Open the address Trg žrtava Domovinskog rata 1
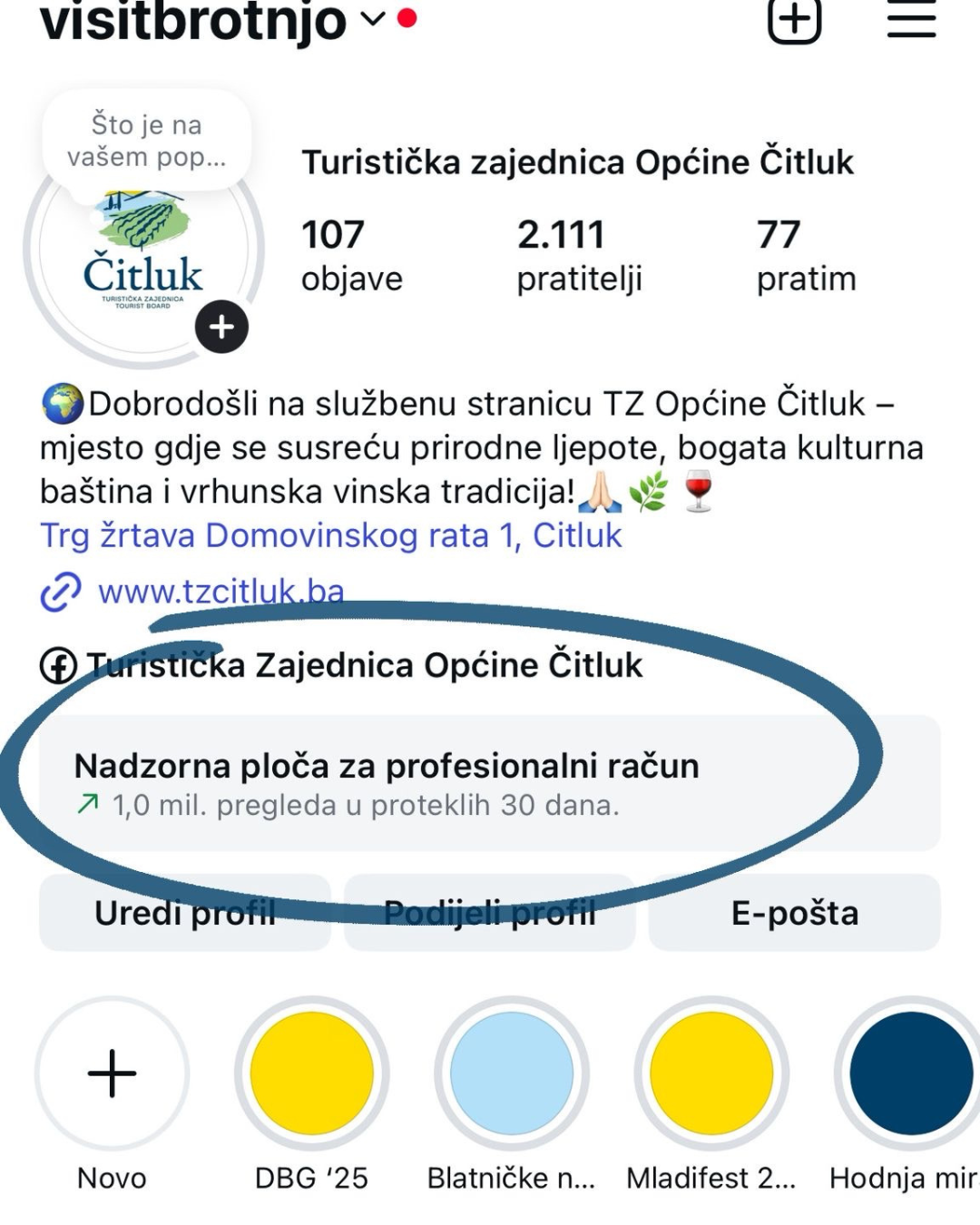This screenshot has width=980, height=1225. 331,535
